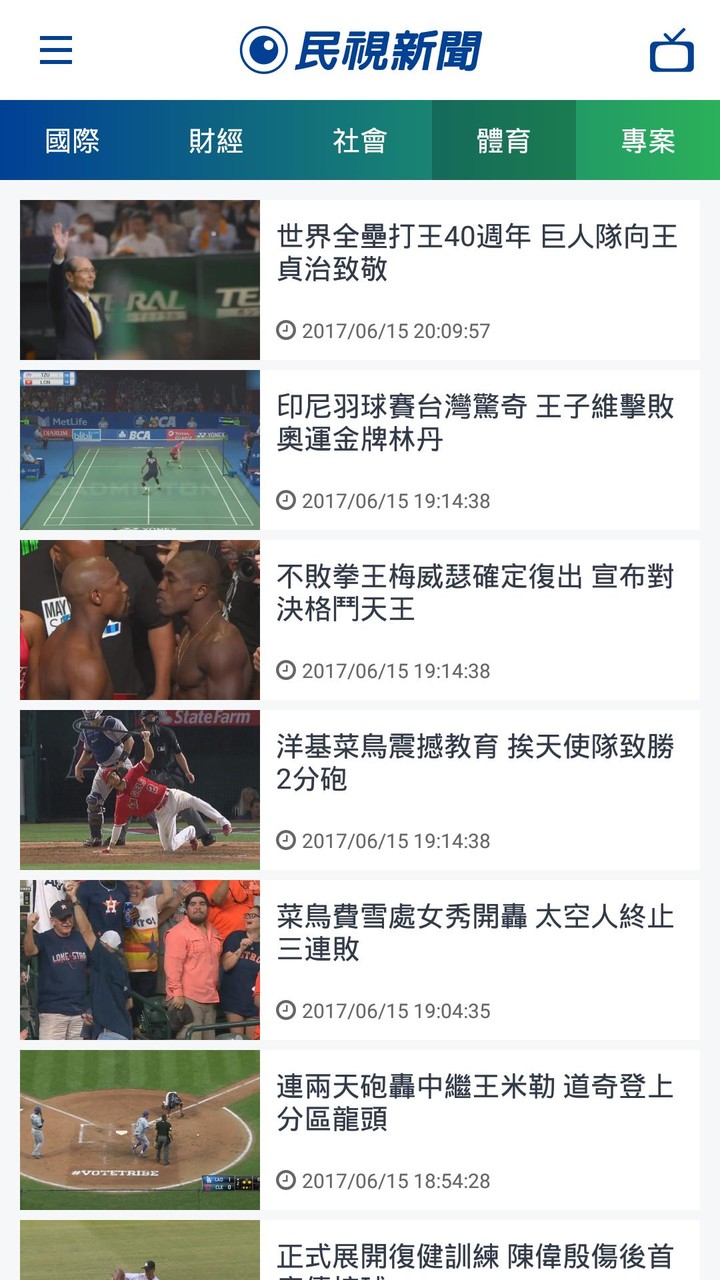Select the 體育 sports tab
Image resolution: width=720 pixels, height=1280 pixels.
[504, 141]
